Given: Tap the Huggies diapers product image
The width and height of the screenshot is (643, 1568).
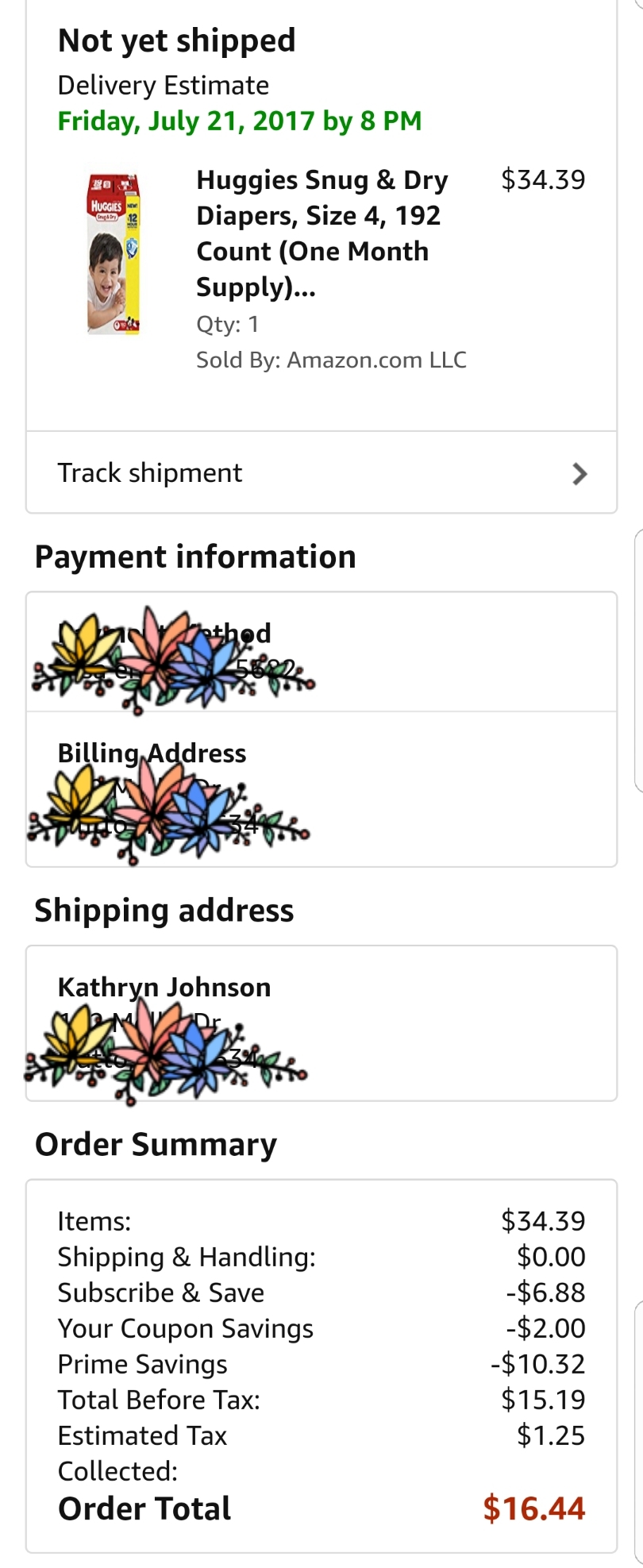Looking at the screenshot, I should pyautogui.click(x=114, y=254).
